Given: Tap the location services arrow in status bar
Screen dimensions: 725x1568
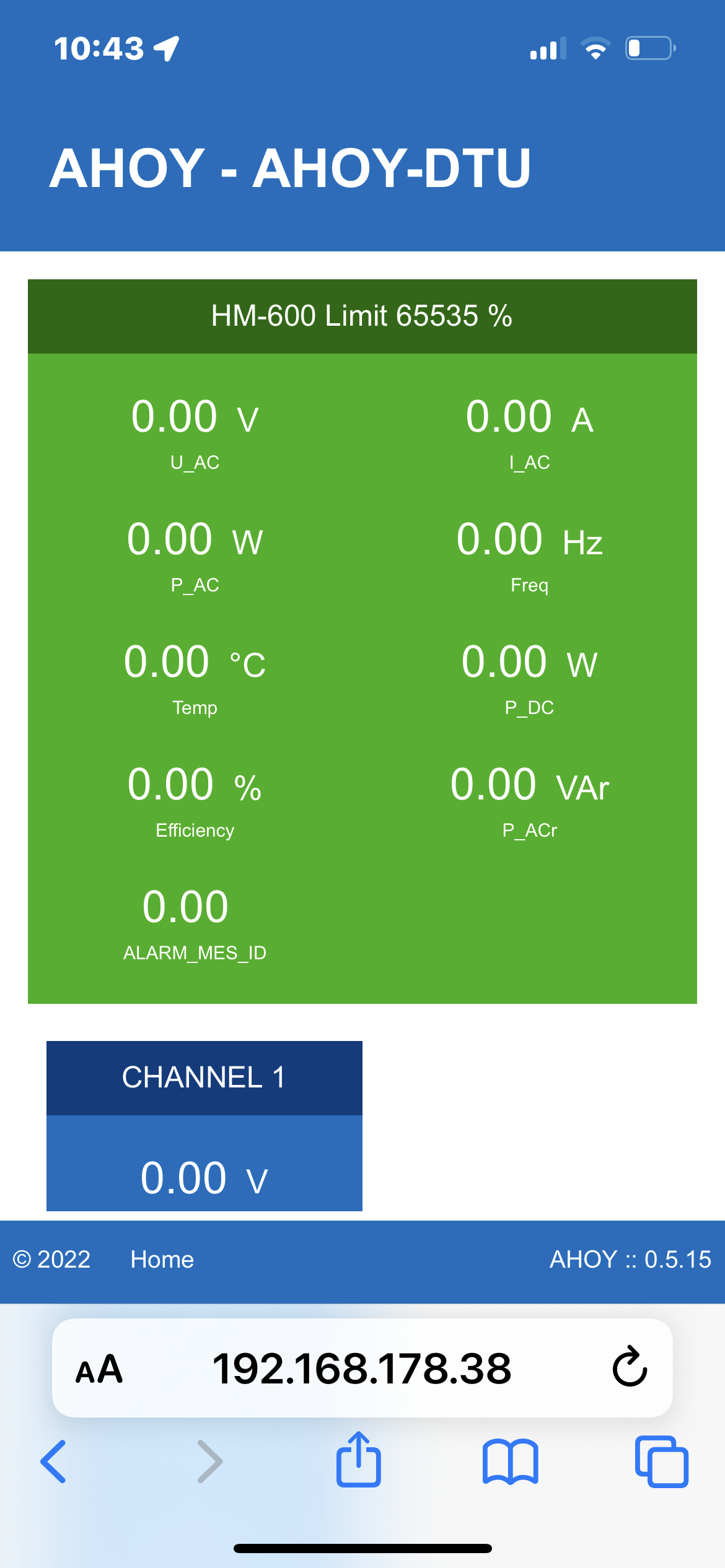Looking at the screenshot, I should pyautogui.click(x=166, y=47).
